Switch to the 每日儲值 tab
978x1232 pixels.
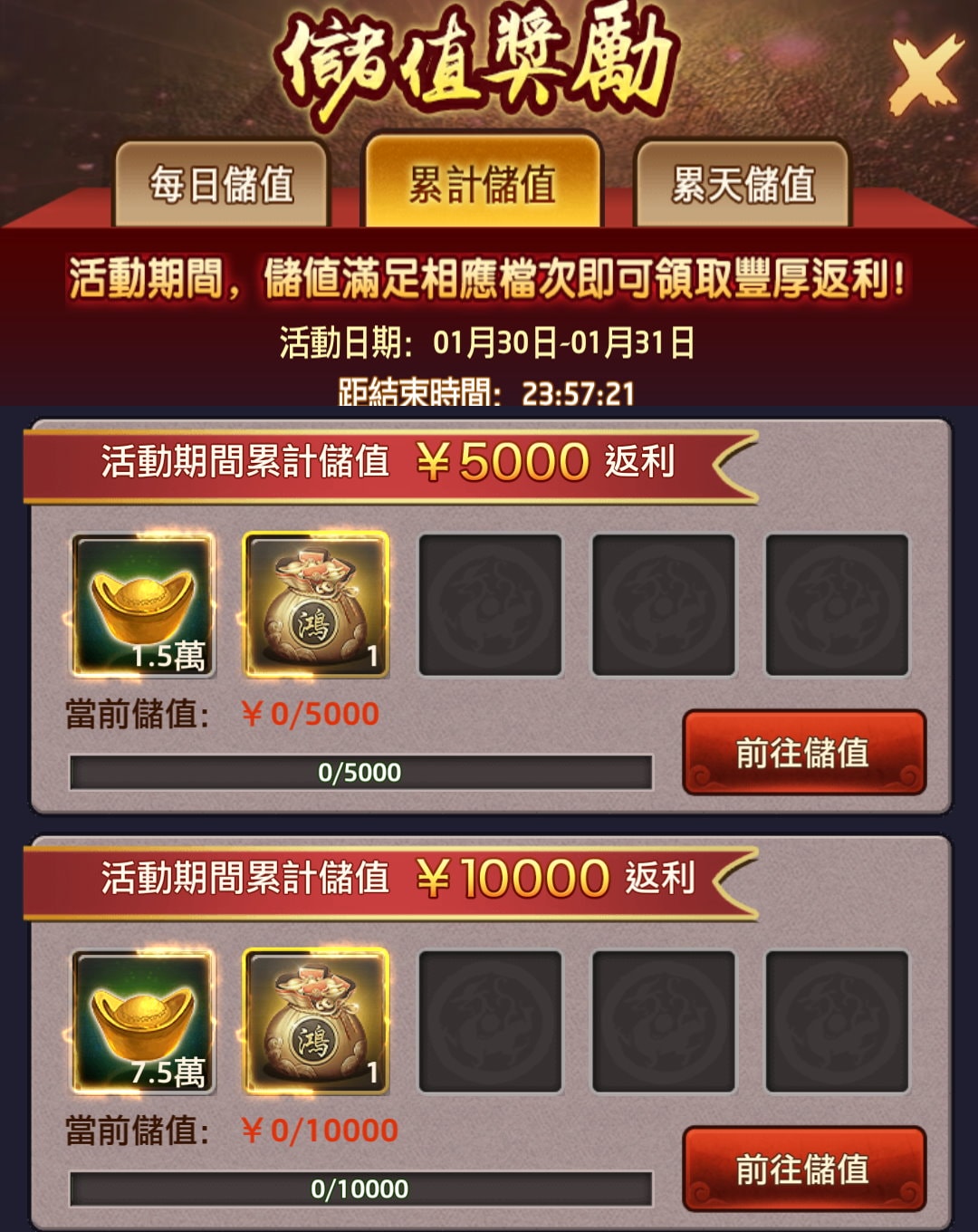(221, 185)
